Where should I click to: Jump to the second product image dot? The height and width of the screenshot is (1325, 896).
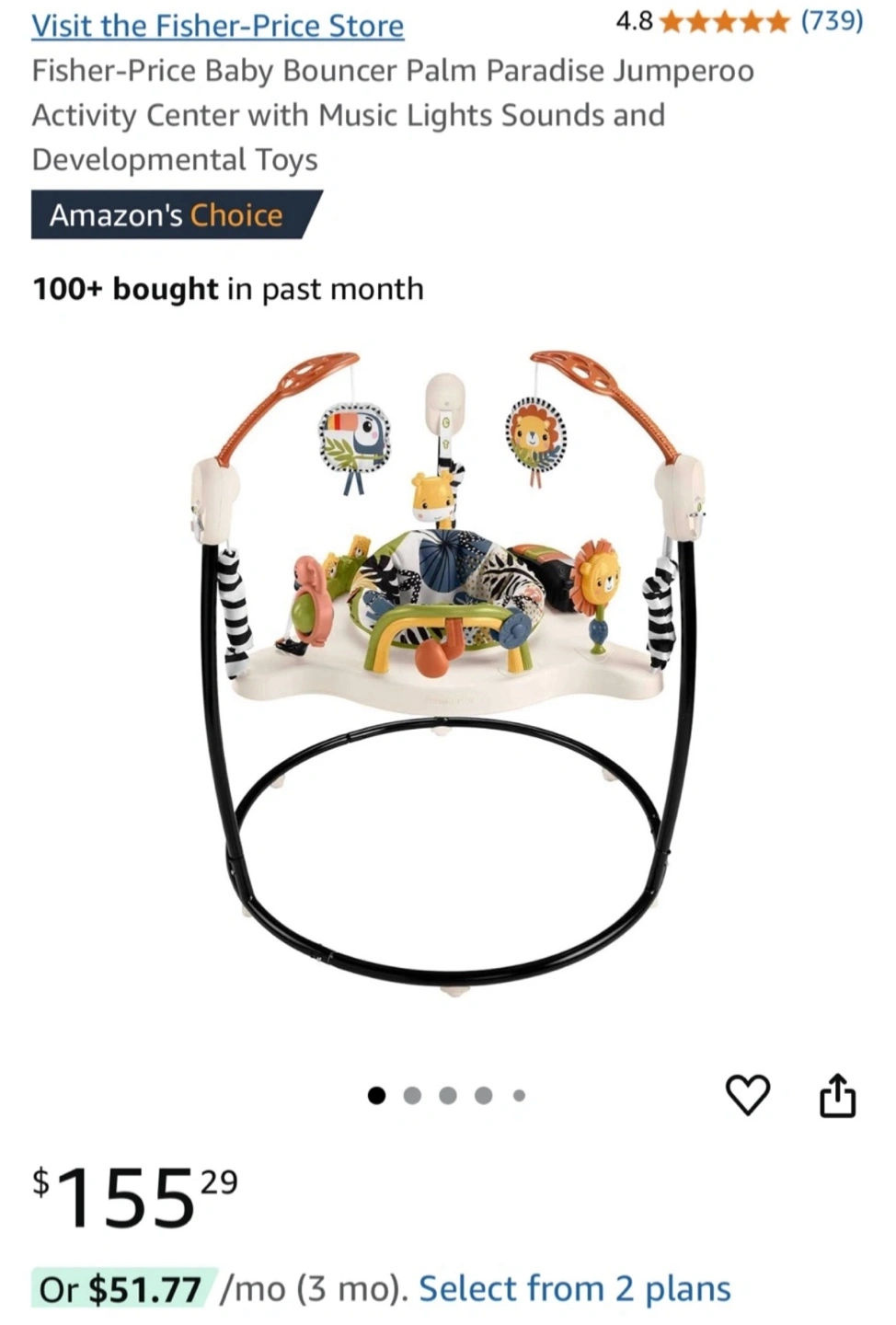412,1096
